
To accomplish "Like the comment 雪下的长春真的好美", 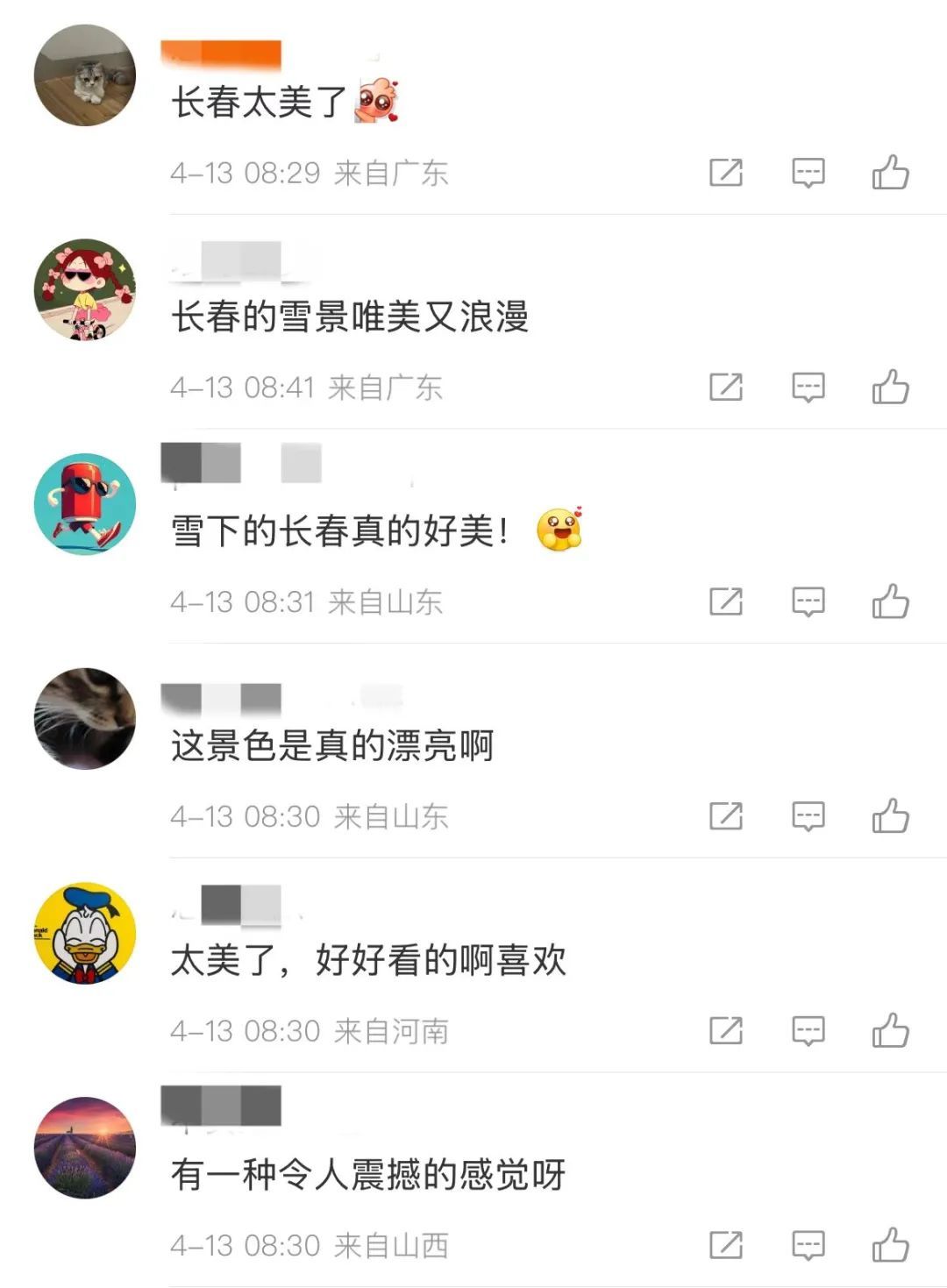I will click(890, 601).
